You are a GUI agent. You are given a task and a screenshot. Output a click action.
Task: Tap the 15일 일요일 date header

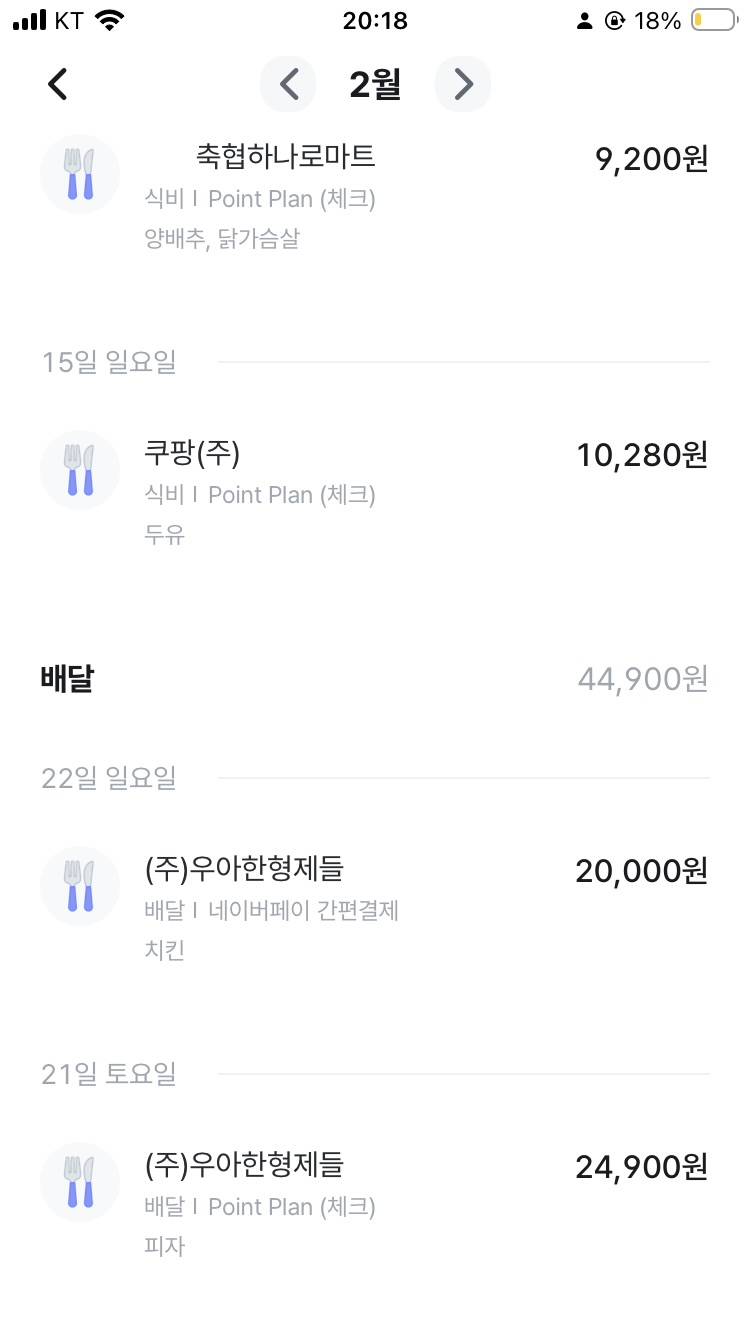108,362
